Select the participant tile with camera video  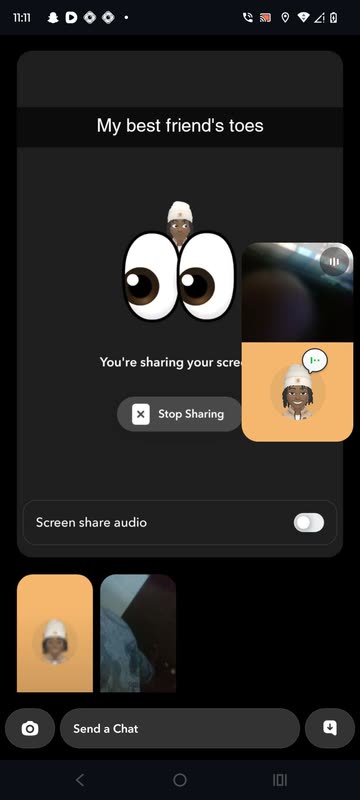[x=138, y=633]
